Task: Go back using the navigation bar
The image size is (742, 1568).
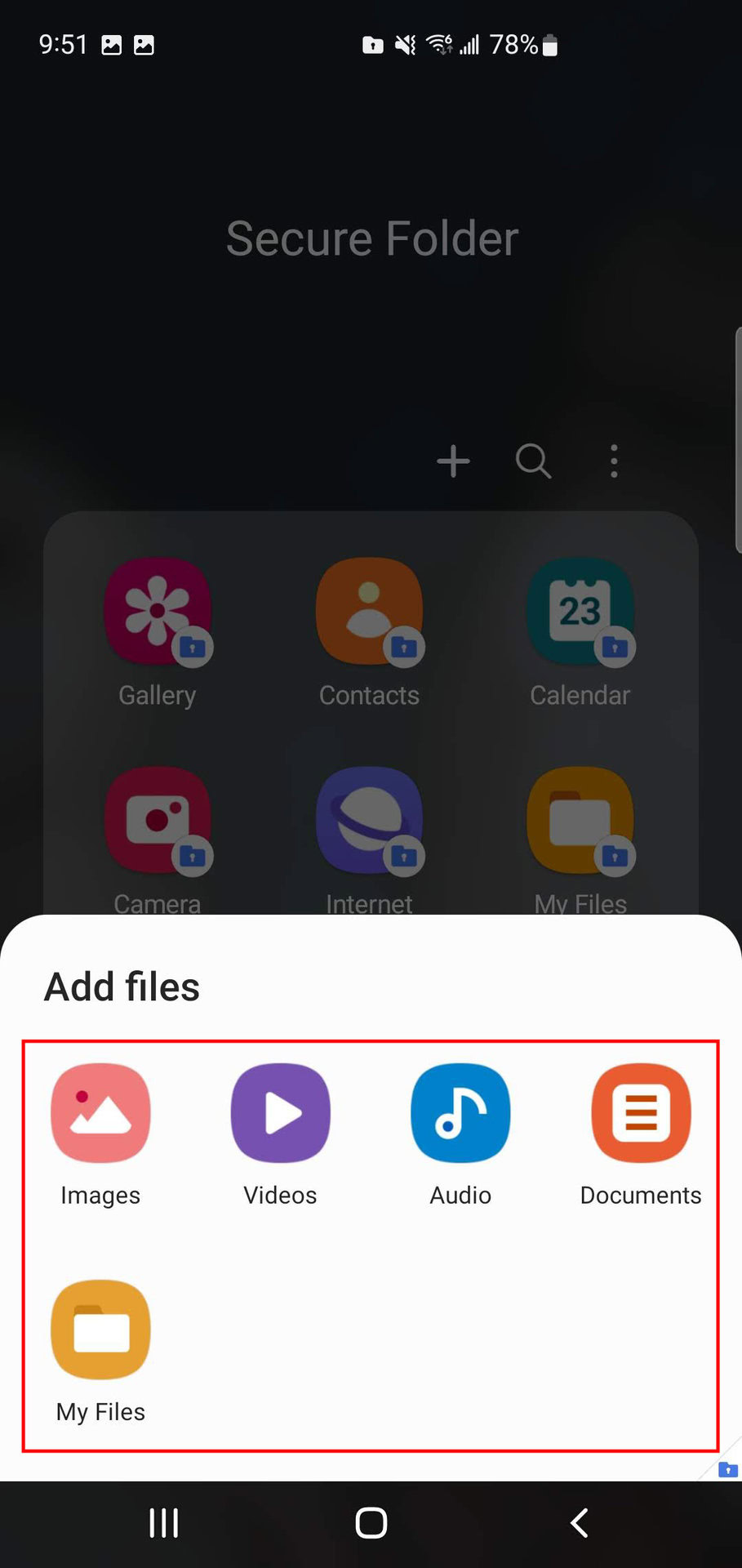Action: pos(579,1523)
